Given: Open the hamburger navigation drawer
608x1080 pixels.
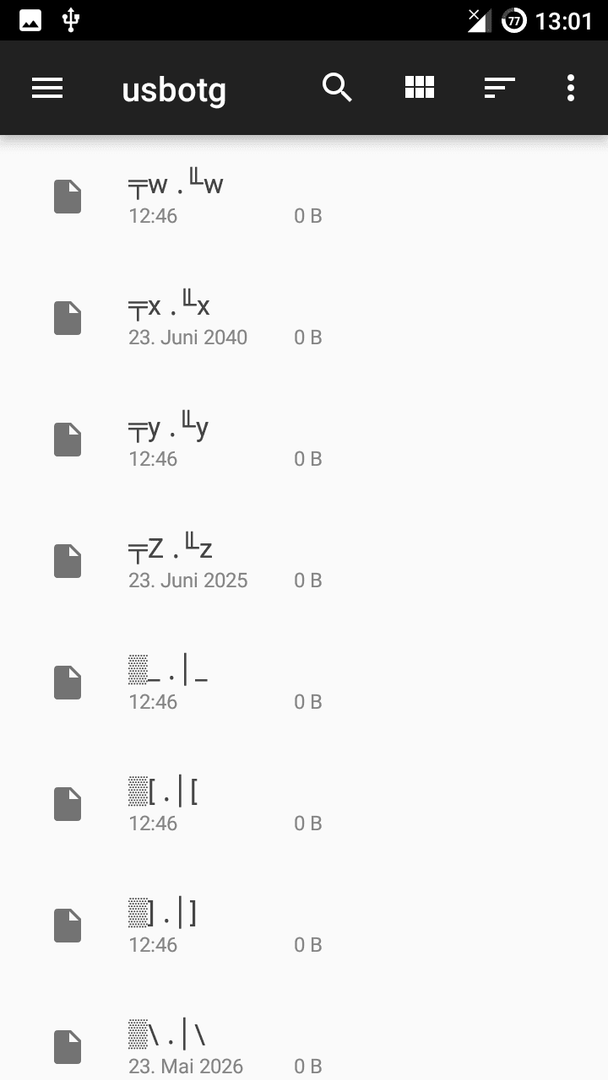Looking at the screenshot, I should click(48, 88).
